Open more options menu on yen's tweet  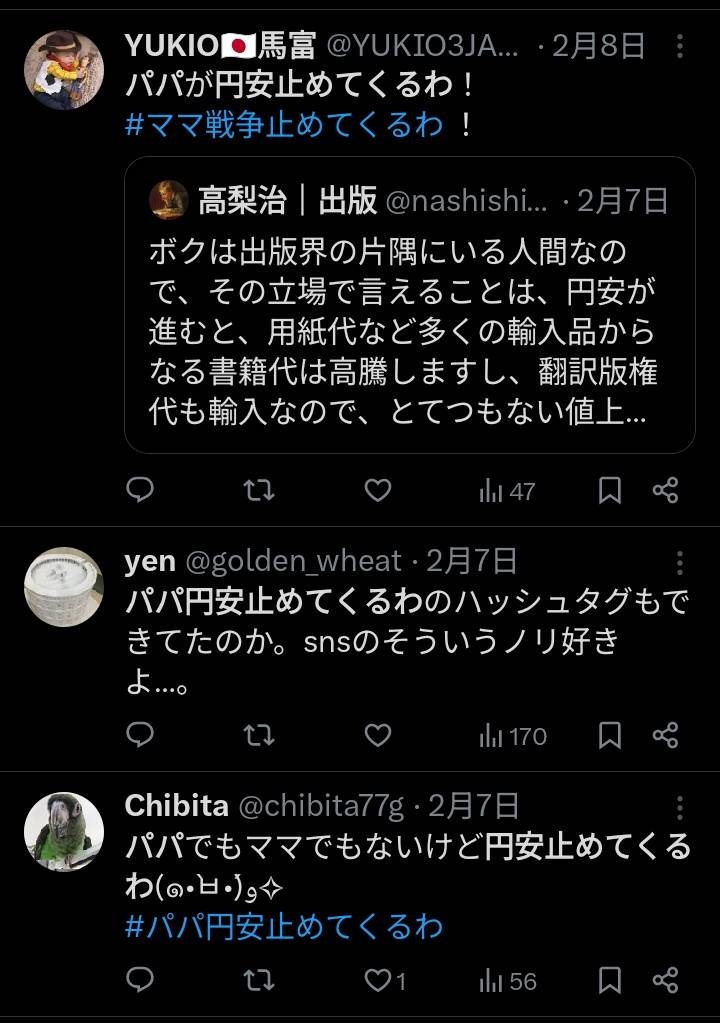click(679, 561)
